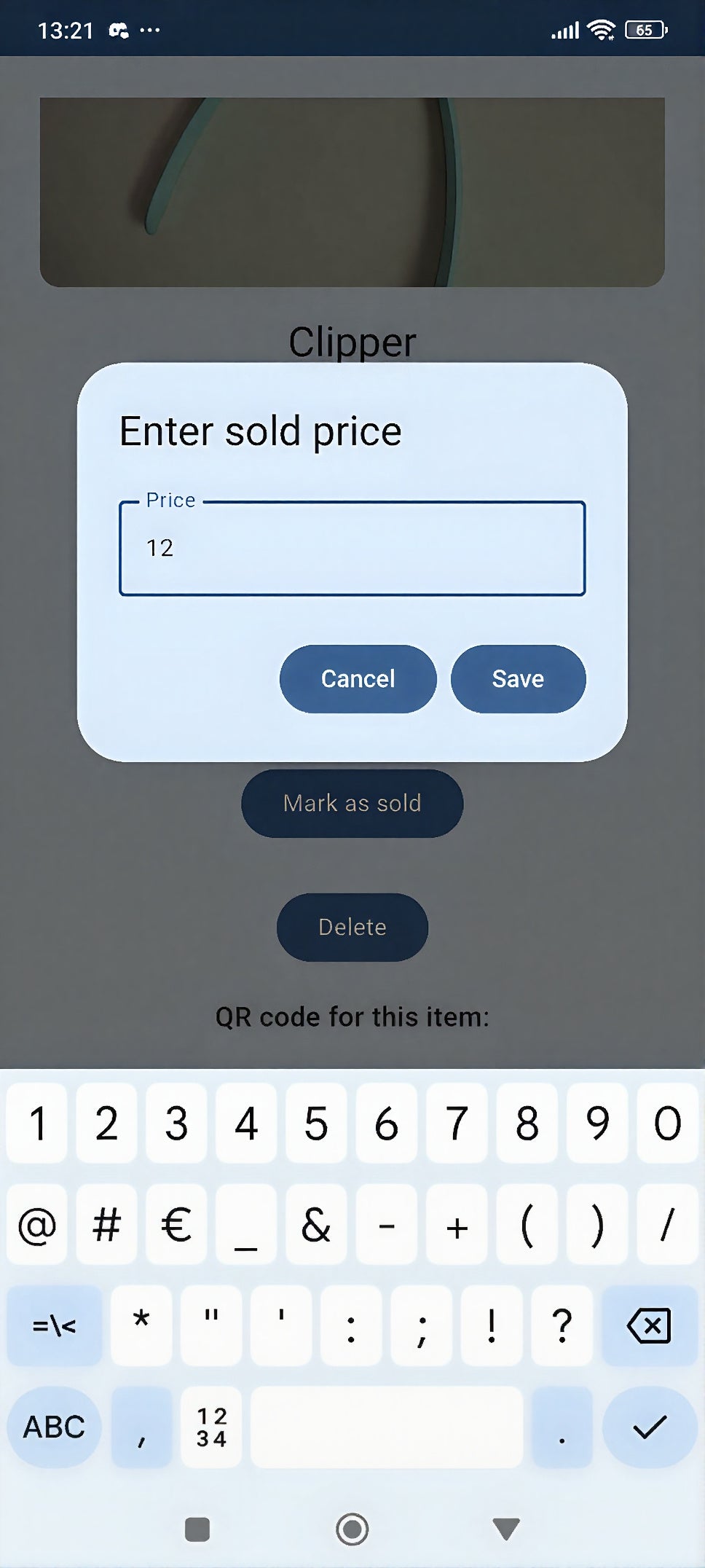Tap the number 5 key
The height and width of the screenshot is (1568, 705).
coord(316,1123)
